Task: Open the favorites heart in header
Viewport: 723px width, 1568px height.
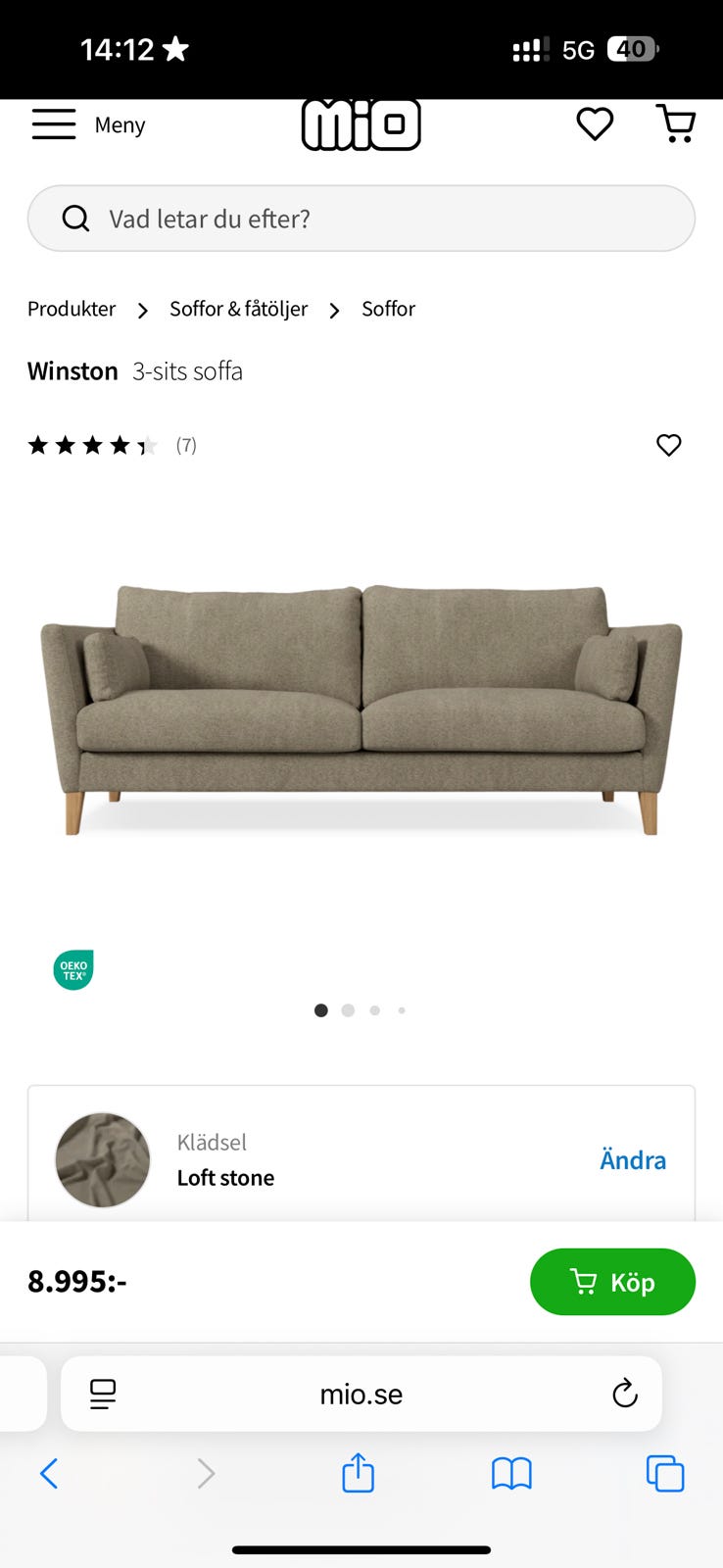Action: [x=595, y=124]
